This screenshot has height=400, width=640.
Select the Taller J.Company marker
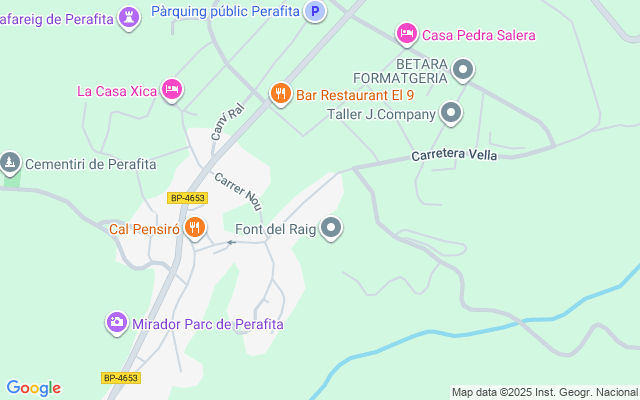[451, 113]
